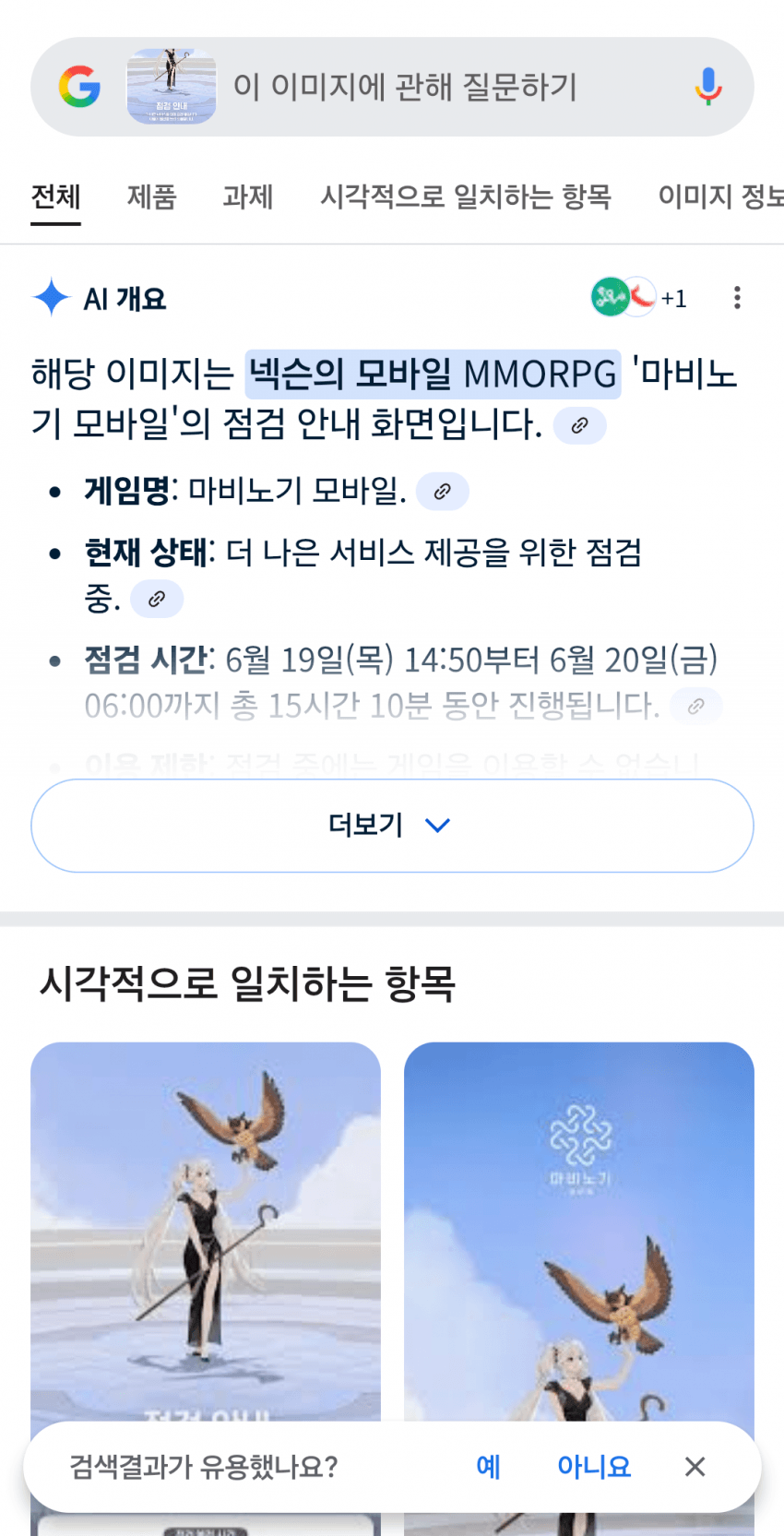The image size is (784, 1536).
Task: Open the first visual match with the owl
Action: 206,1227
